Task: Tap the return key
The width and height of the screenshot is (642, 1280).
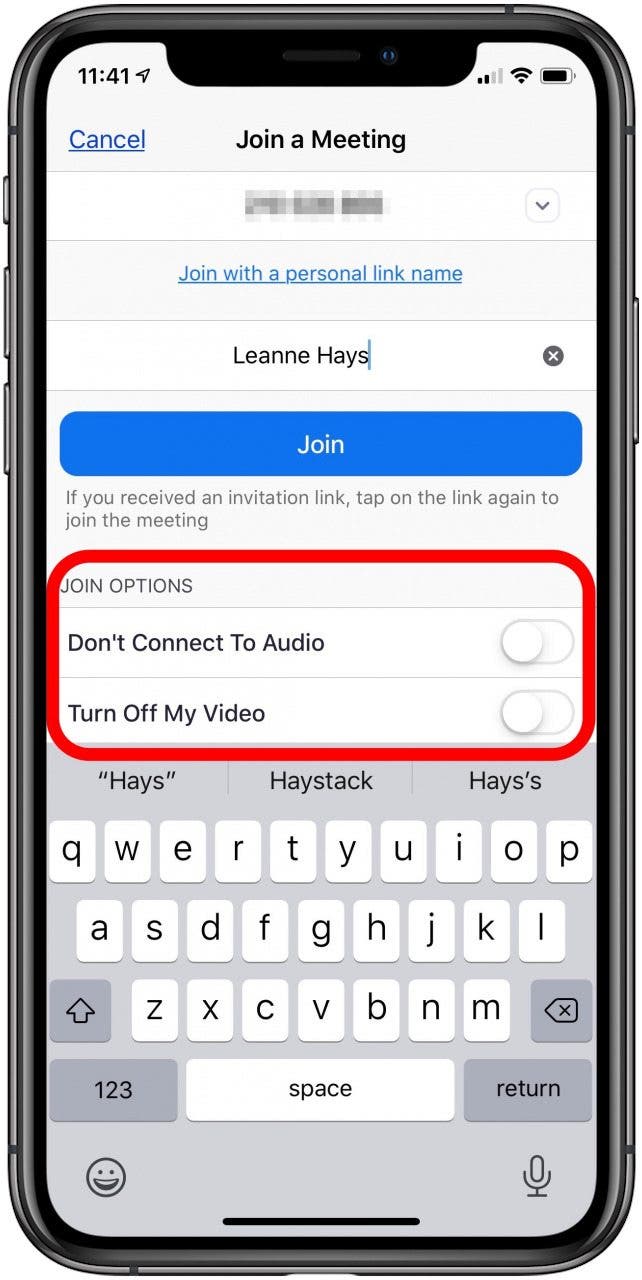Action: coord(527,1089)
